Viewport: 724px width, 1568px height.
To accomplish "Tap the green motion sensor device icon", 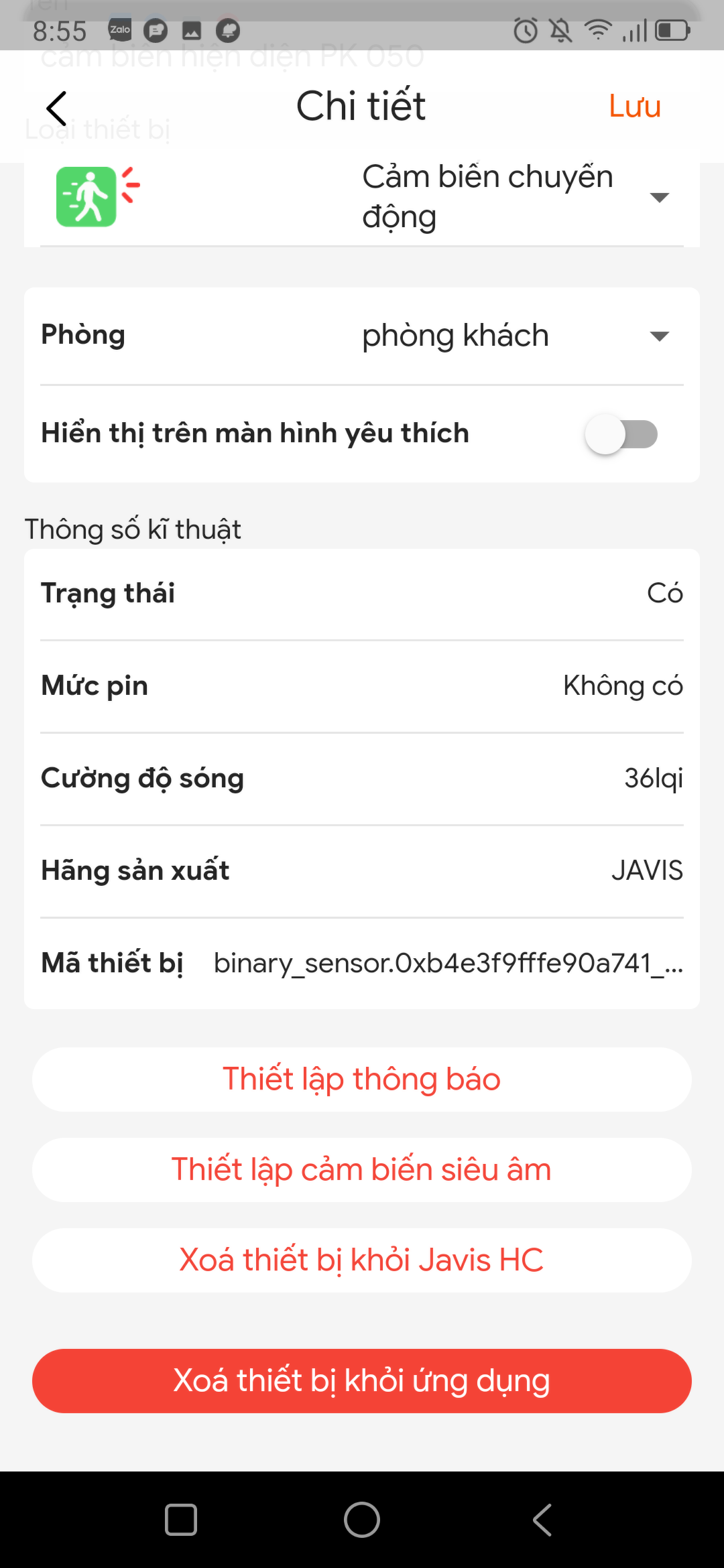I will (87, 196).
